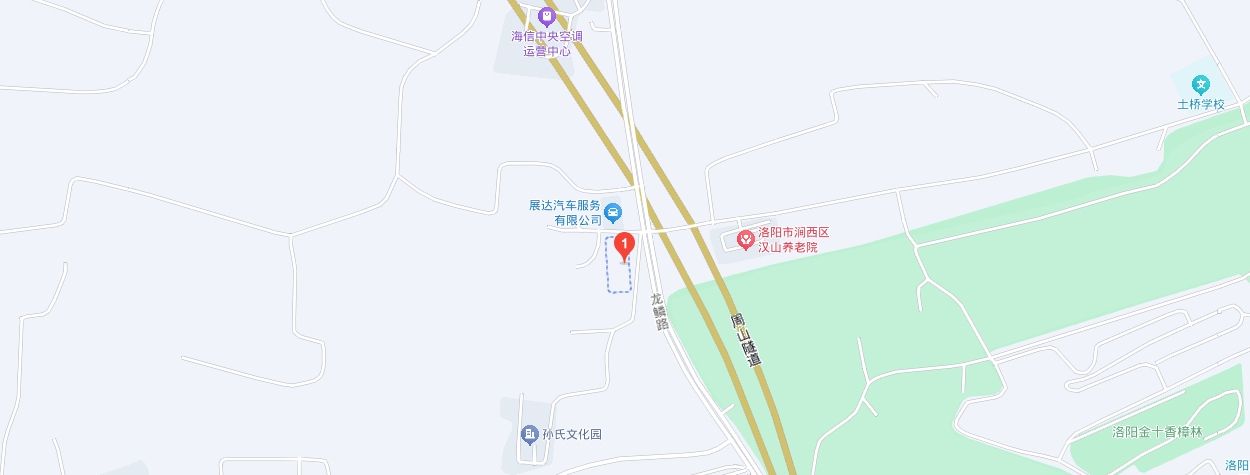
Task: Select the 土桥学校 school marker
Action: pos(1201,84)
